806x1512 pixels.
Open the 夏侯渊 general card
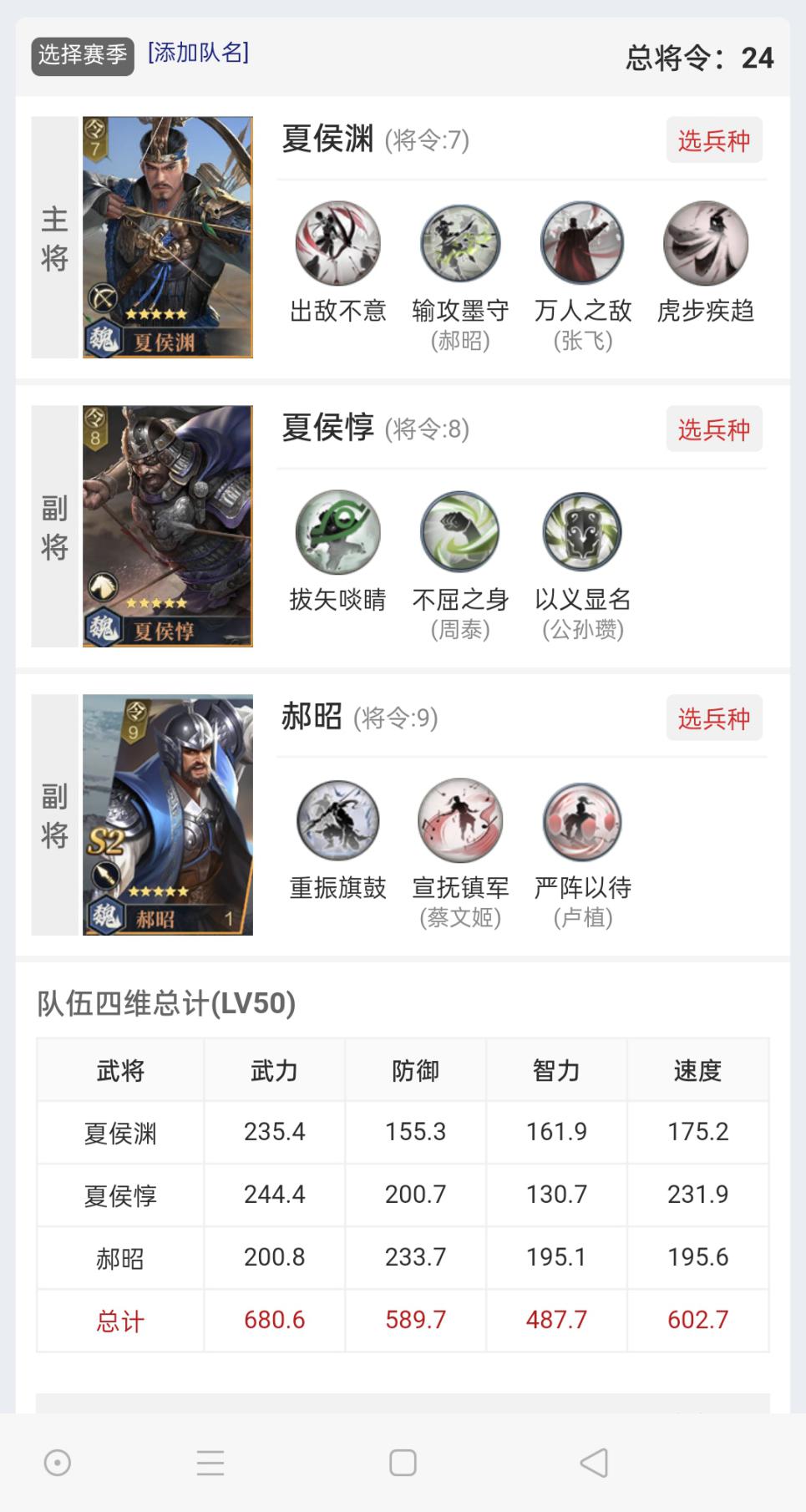point(167,237)
